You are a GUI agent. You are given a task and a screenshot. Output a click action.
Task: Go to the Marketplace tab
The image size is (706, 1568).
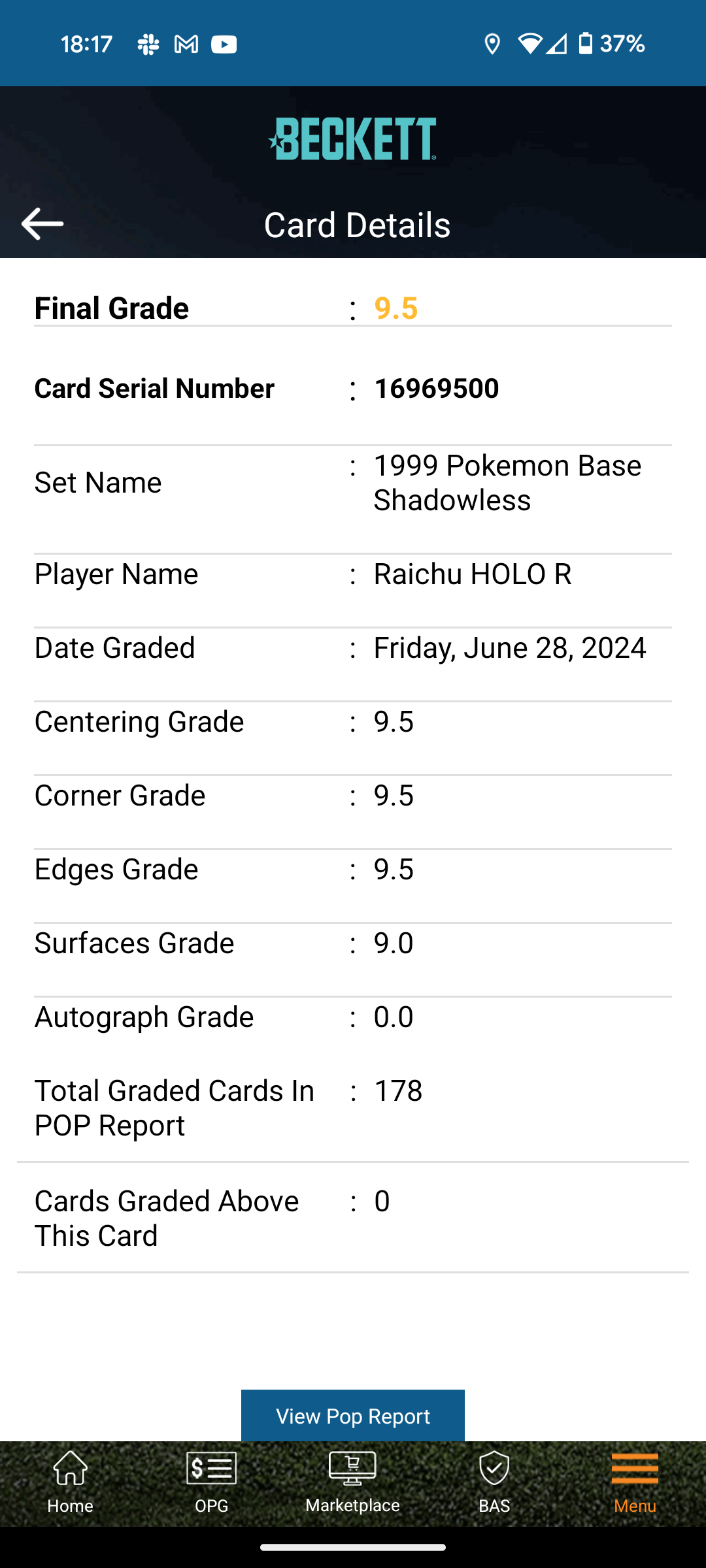(x=353, y=1483)
